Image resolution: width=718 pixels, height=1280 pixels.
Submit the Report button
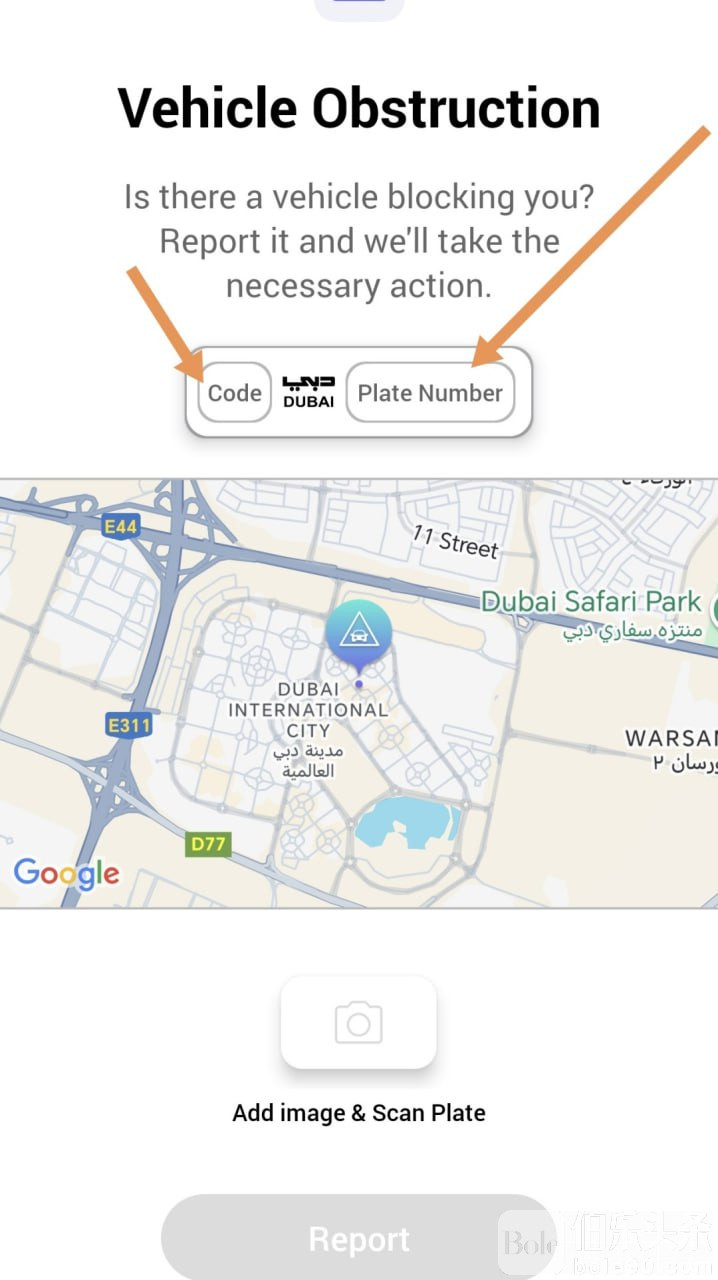pos(358,1240)
